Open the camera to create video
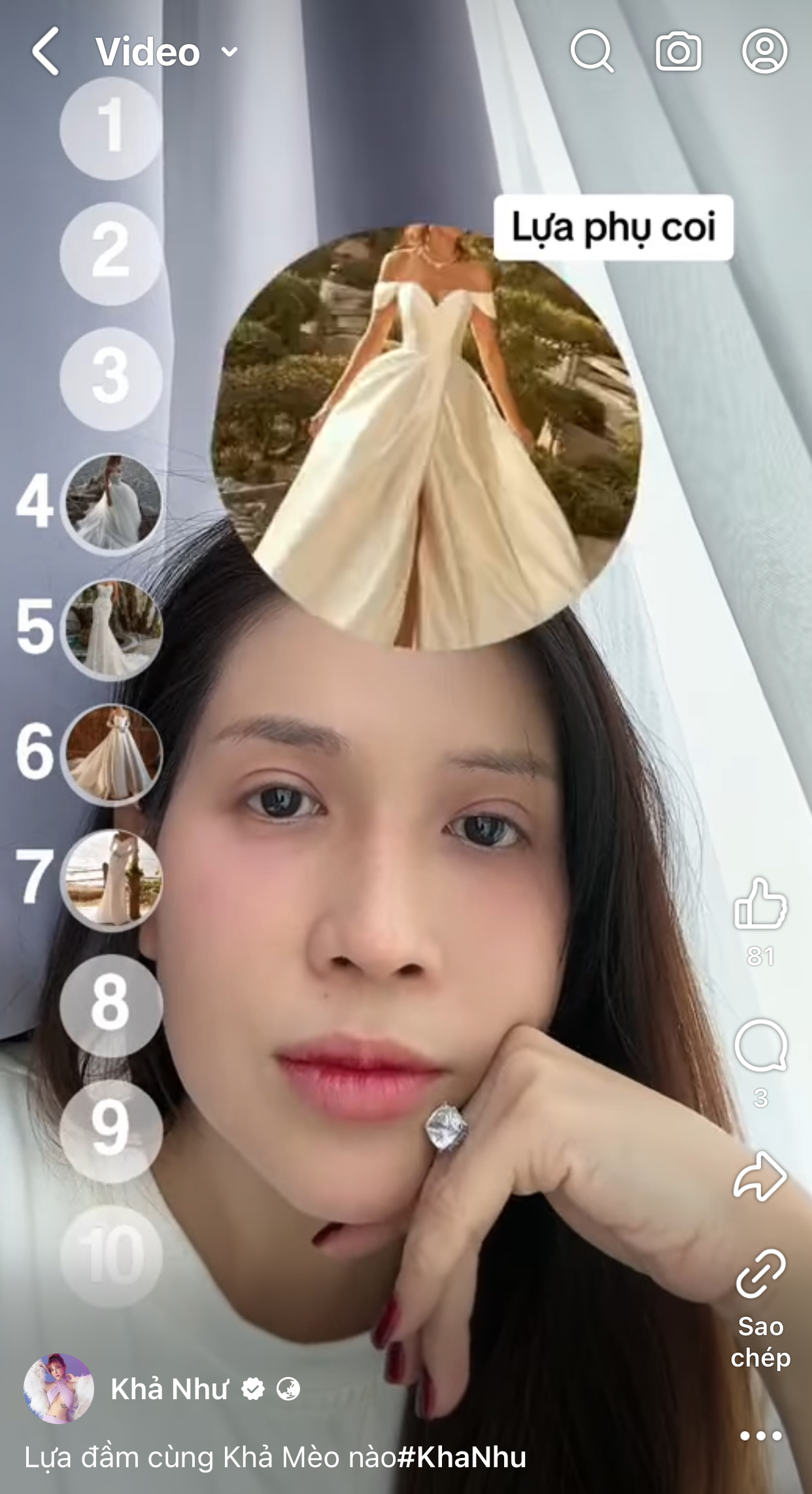Screen dimensions: 812x1494 click(x=679, y=51)
